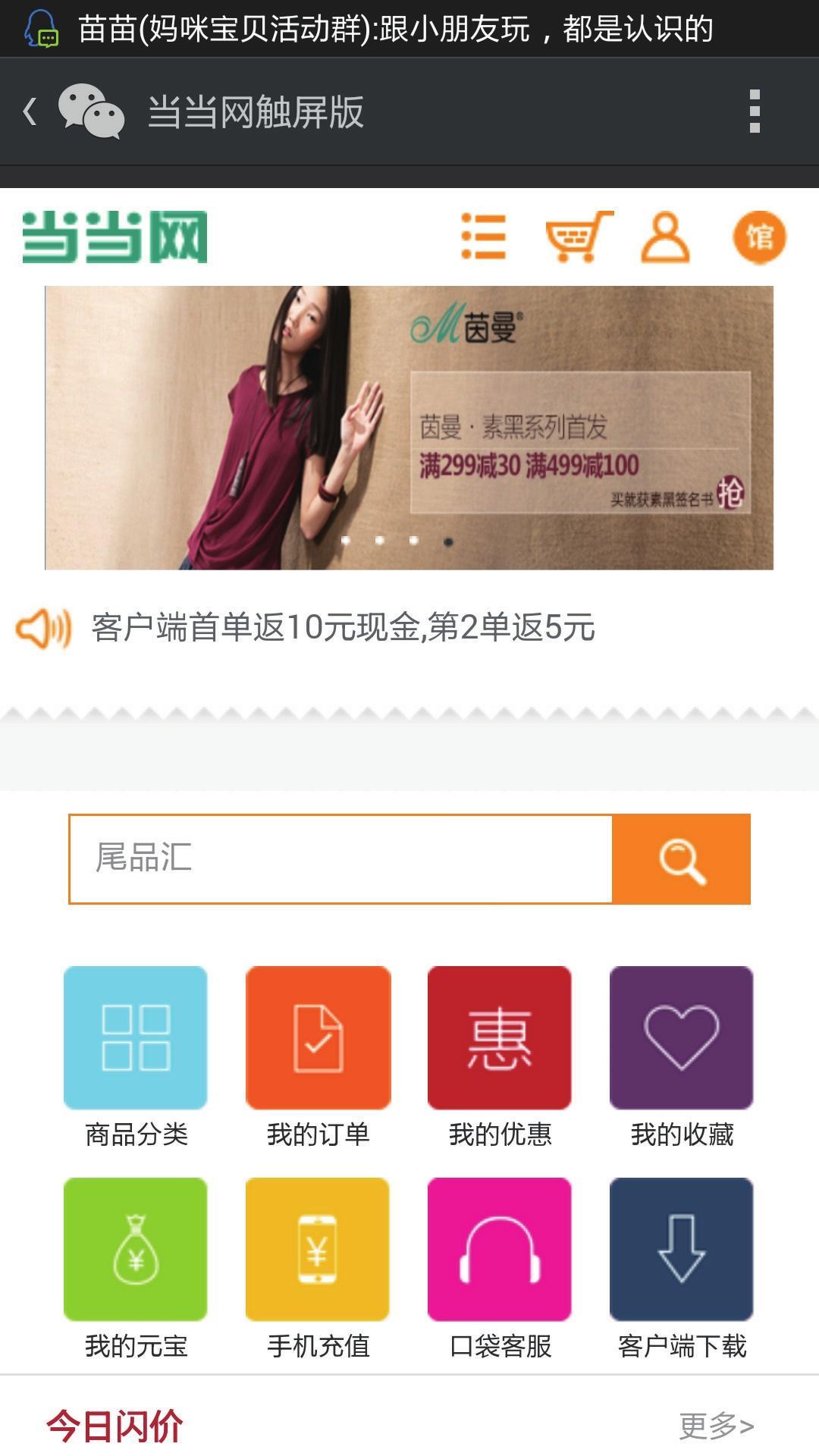
Task: Tap the 客户端首单返10元现金 announcement
Action: pos(343,628)
